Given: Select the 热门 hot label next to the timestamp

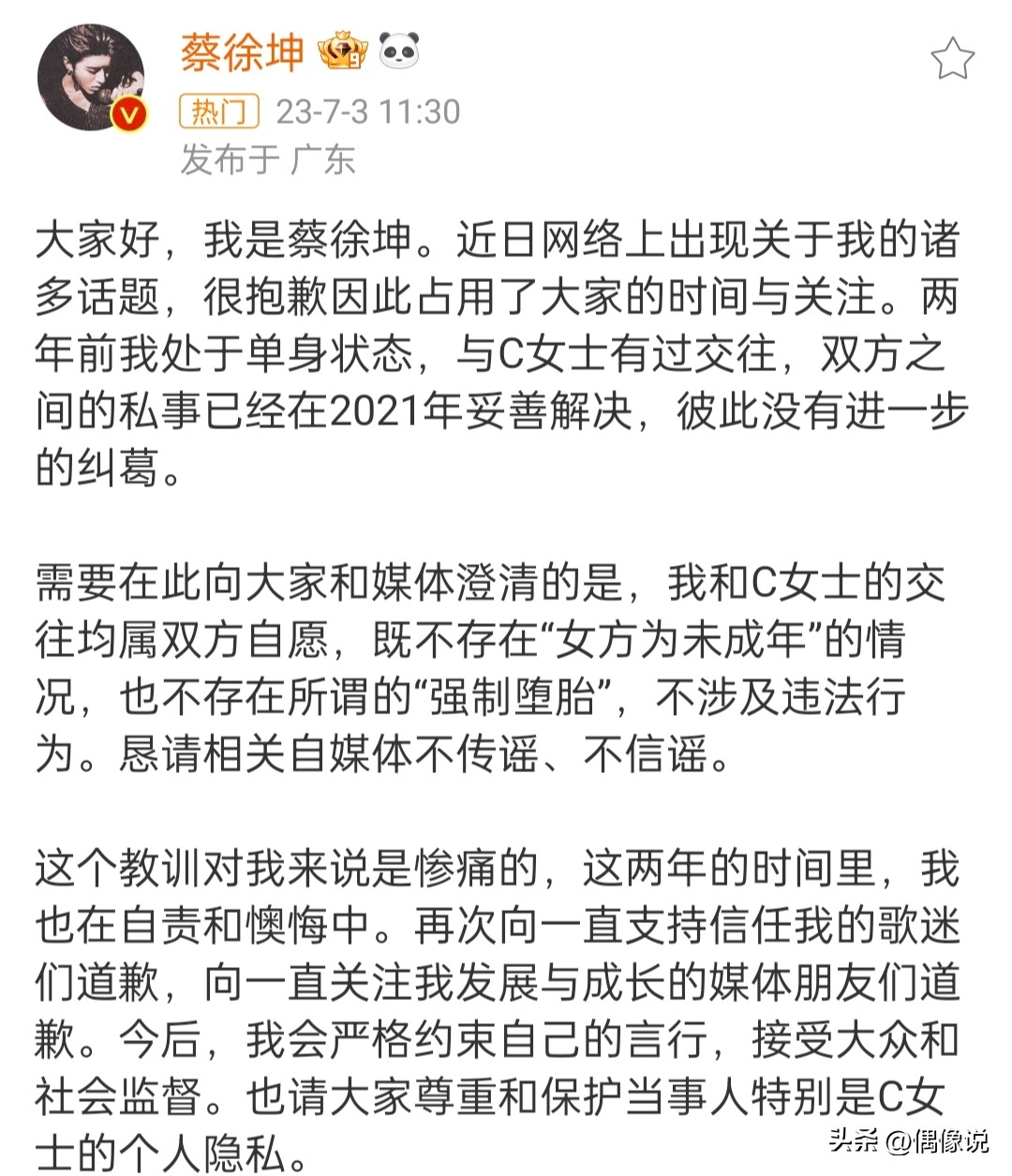Looking at the screenshot, I should point(220,111).
